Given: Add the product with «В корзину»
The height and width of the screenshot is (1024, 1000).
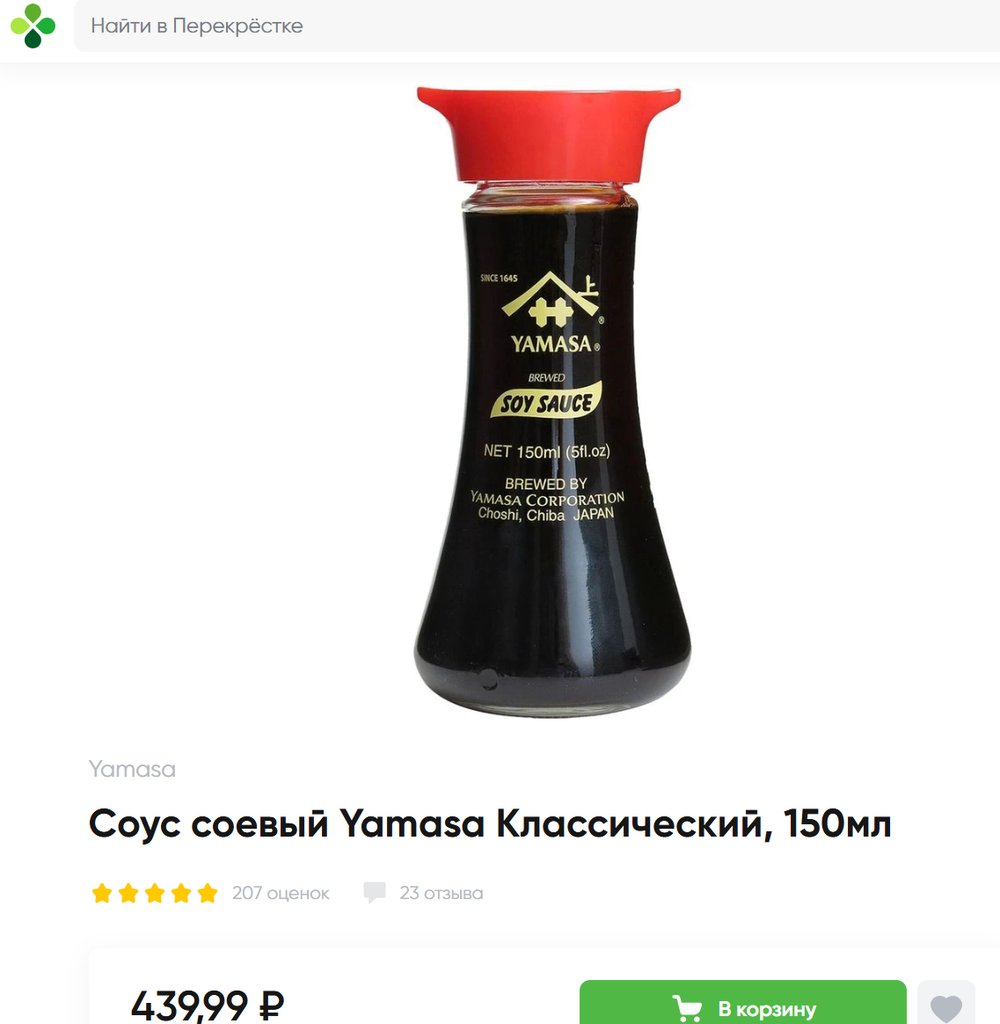Looking at the screenshot, I should click(743, 1006).
